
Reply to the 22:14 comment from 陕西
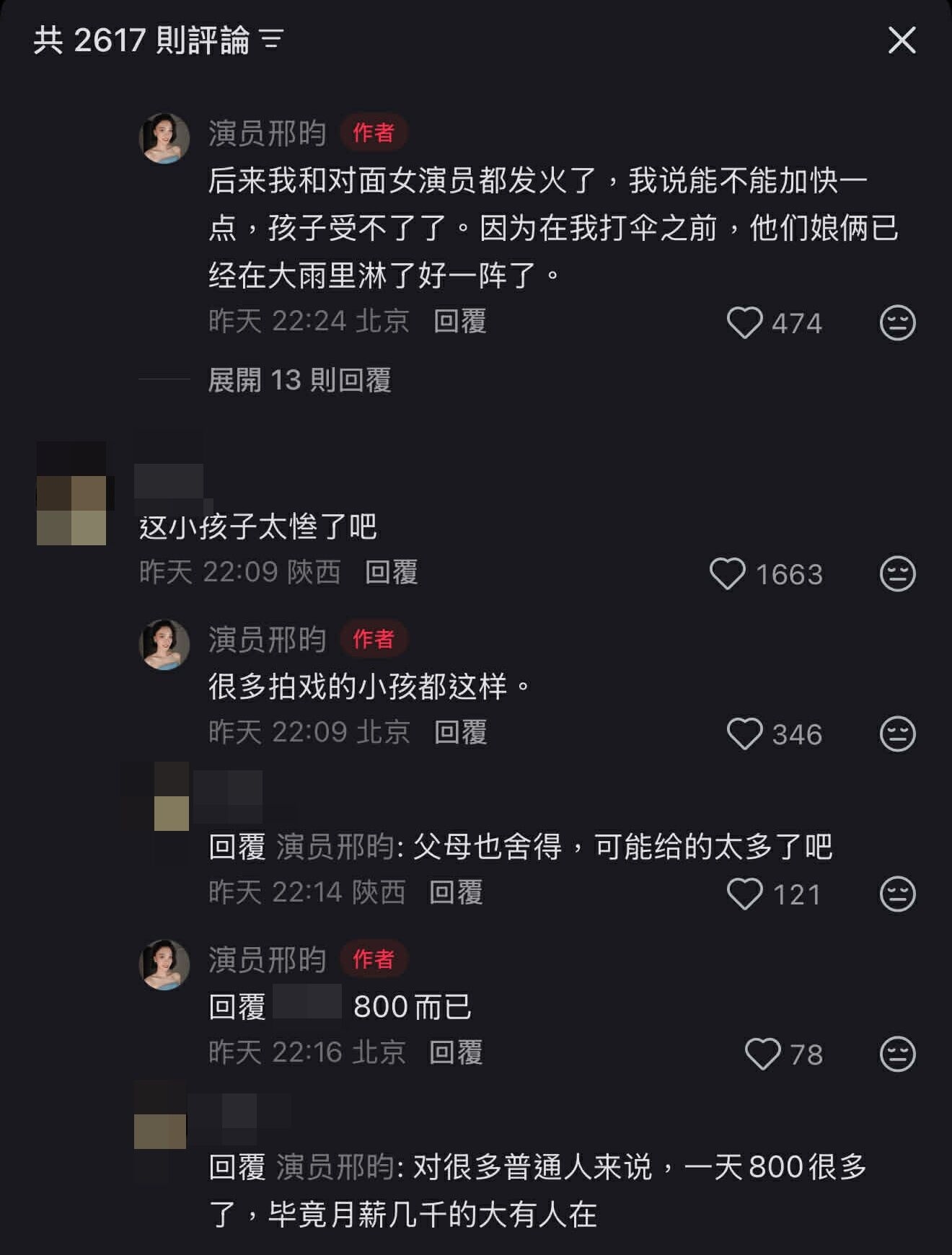[455, 892]
